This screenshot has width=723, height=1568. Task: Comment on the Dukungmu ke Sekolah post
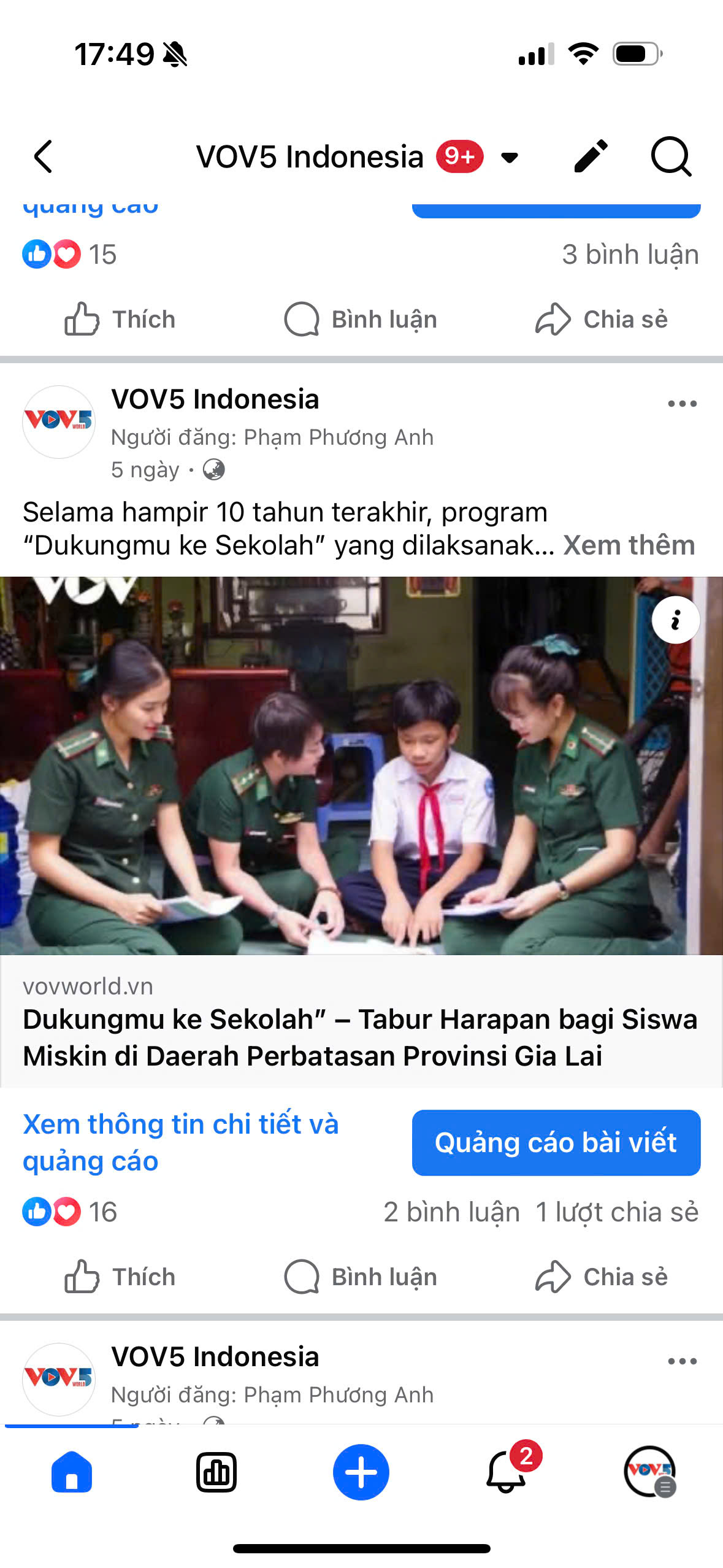[361, 1277]
